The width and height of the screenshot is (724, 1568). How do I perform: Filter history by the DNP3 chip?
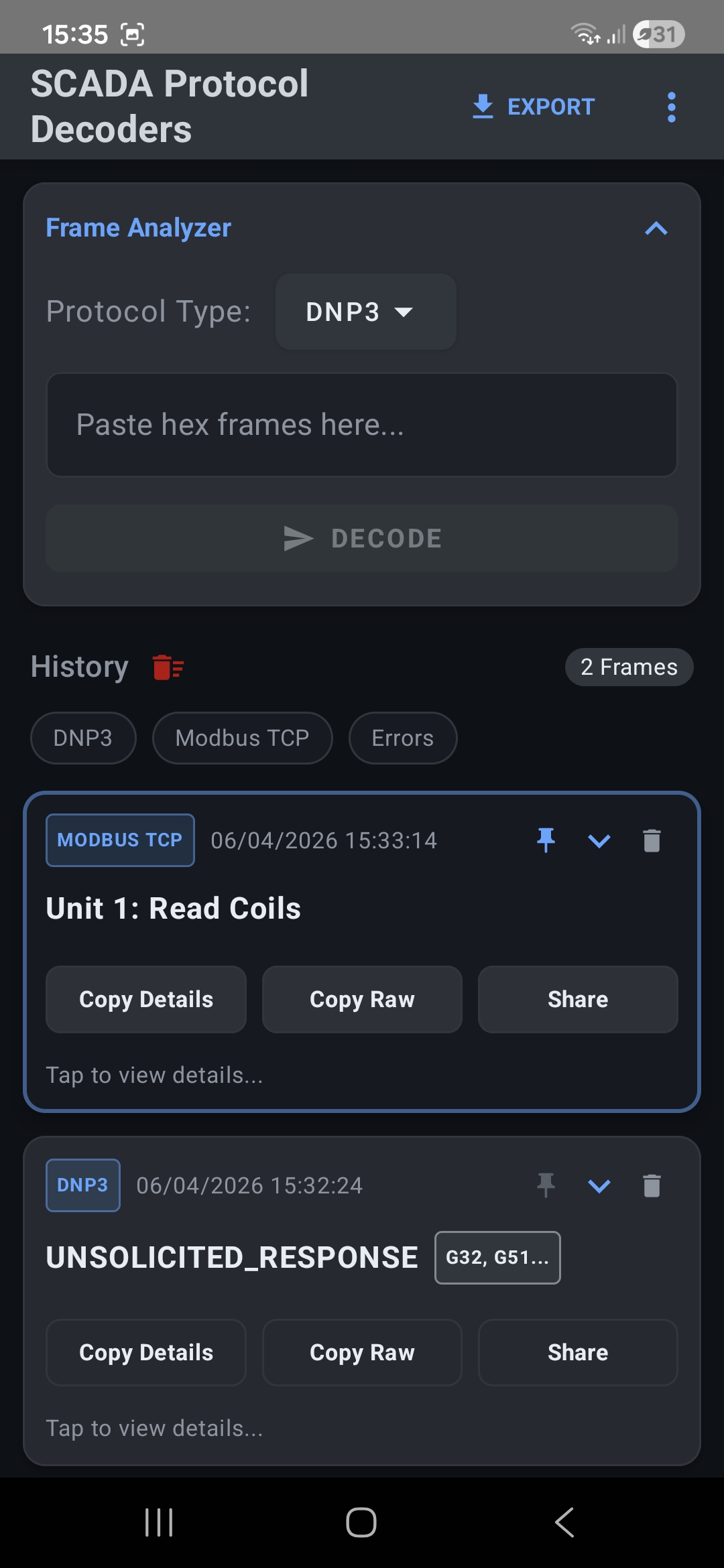tap(83, 738)
